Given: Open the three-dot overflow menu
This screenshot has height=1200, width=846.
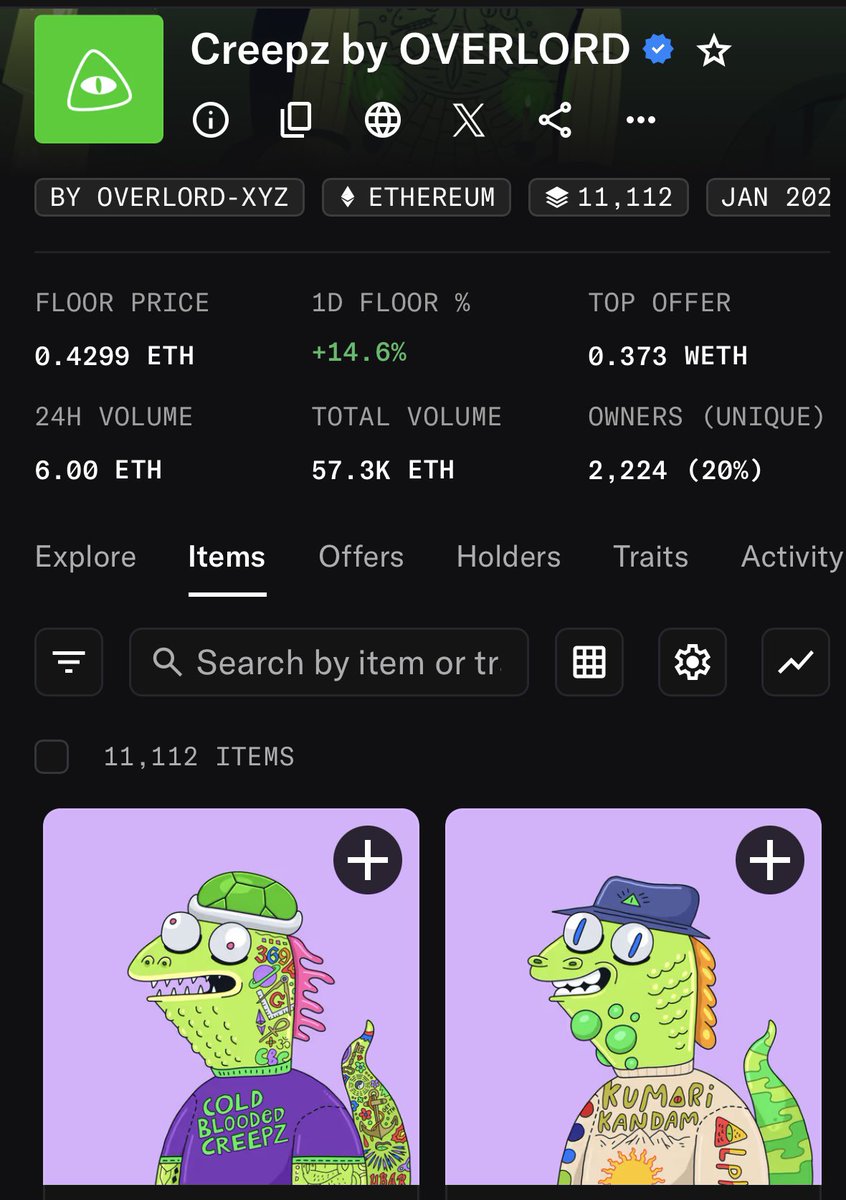Looking at the screenshot, I should (x=640, y=121).
